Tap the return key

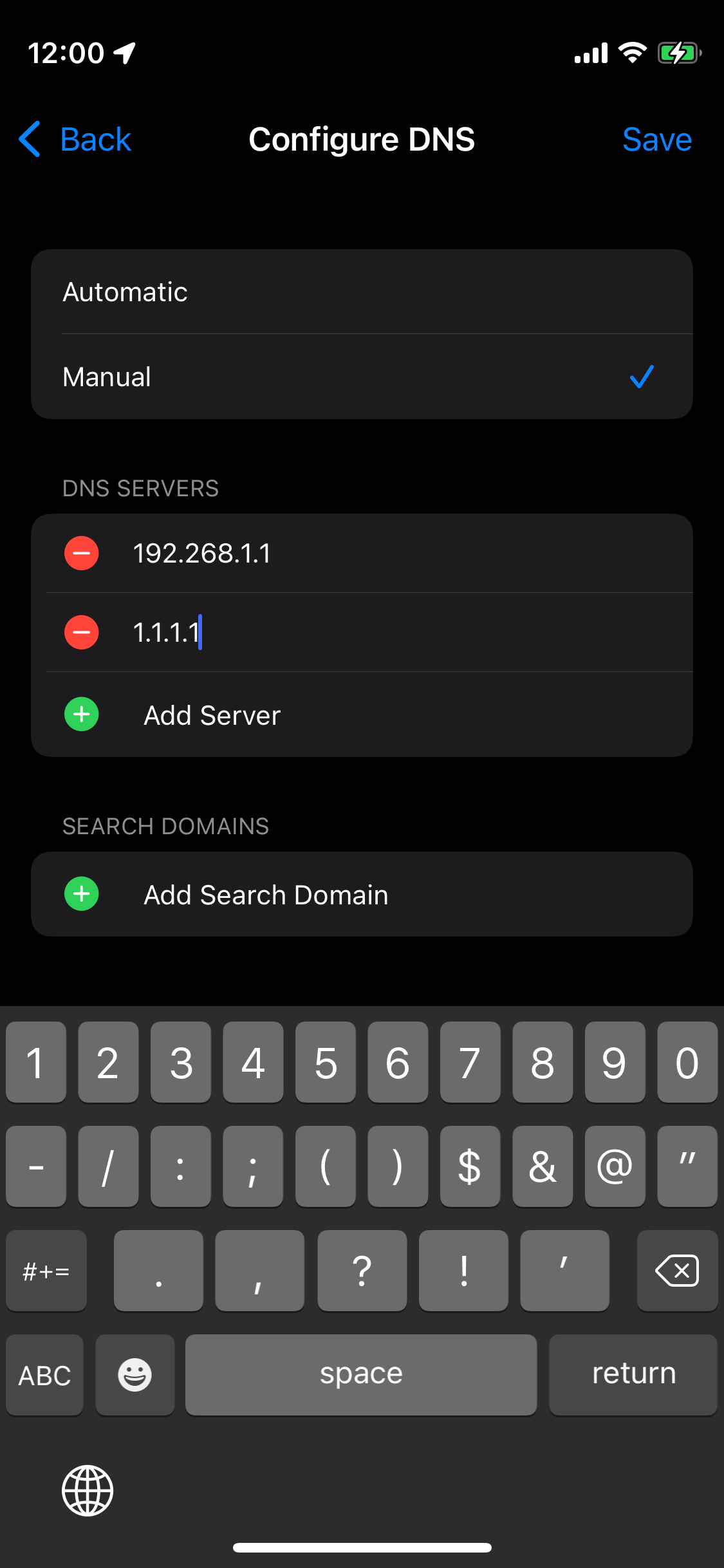tap(633, 1374)
